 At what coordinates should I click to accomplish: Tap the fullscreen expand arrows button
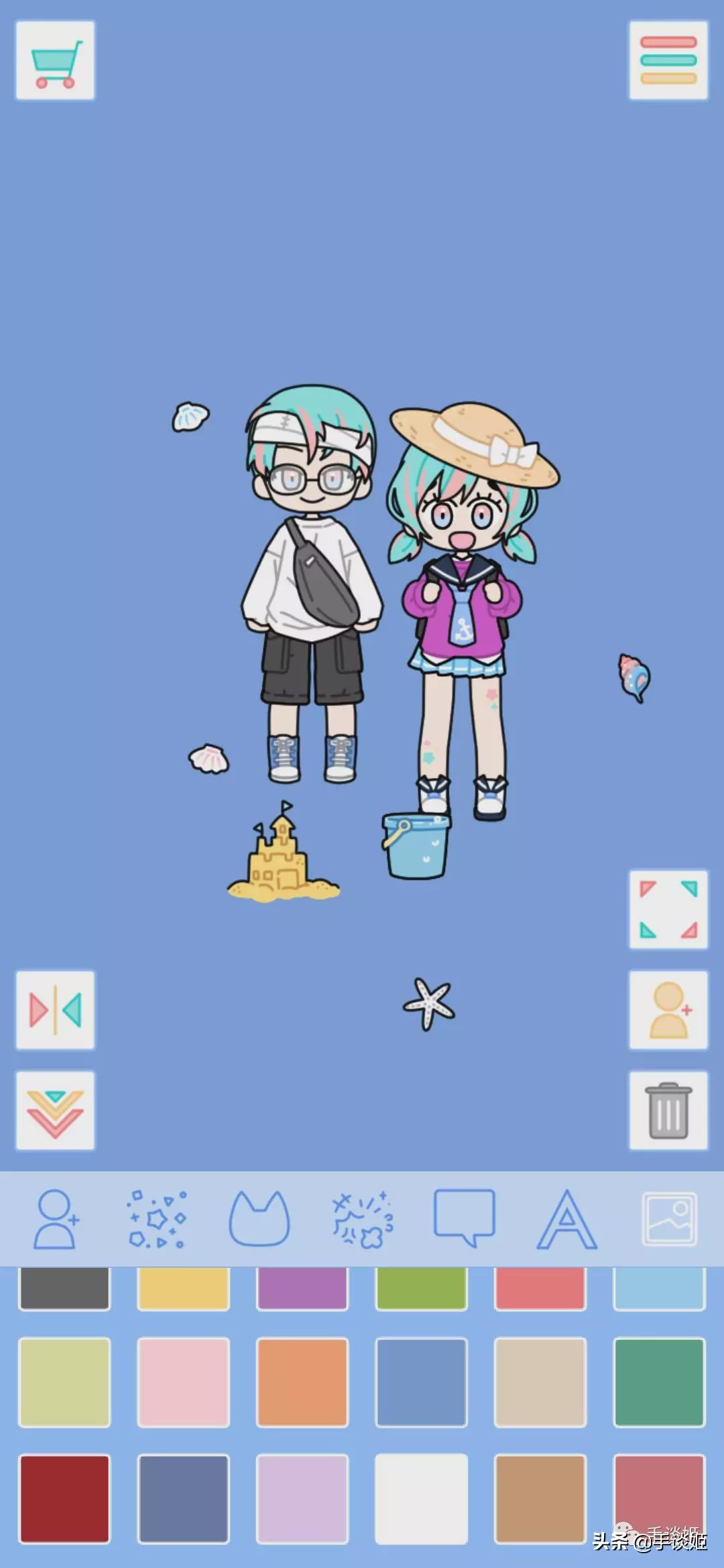pos(668,909)
